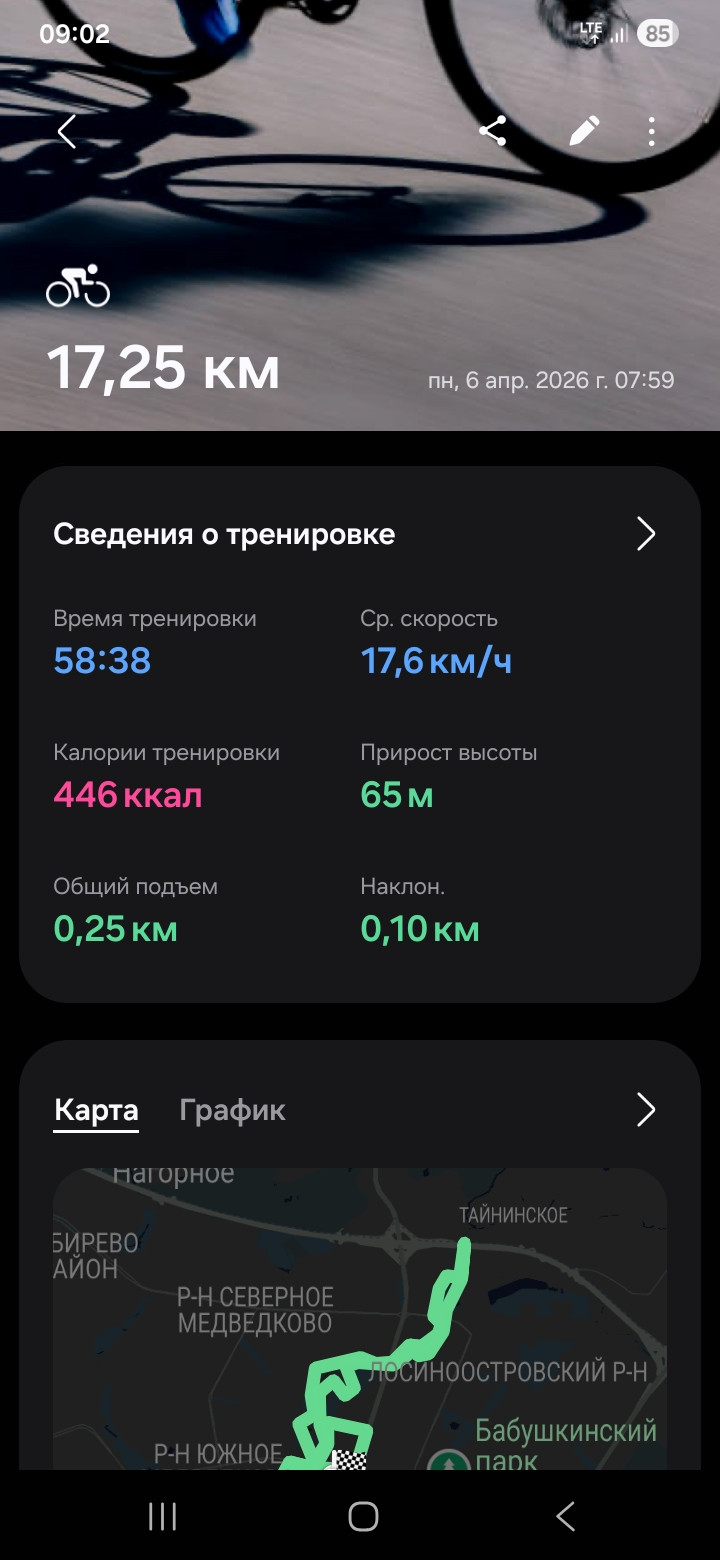Edit the workout with the pencil icon
The height and width of the screenshot is (1560, 720).
pyautogui.click(x=584, y=131)
